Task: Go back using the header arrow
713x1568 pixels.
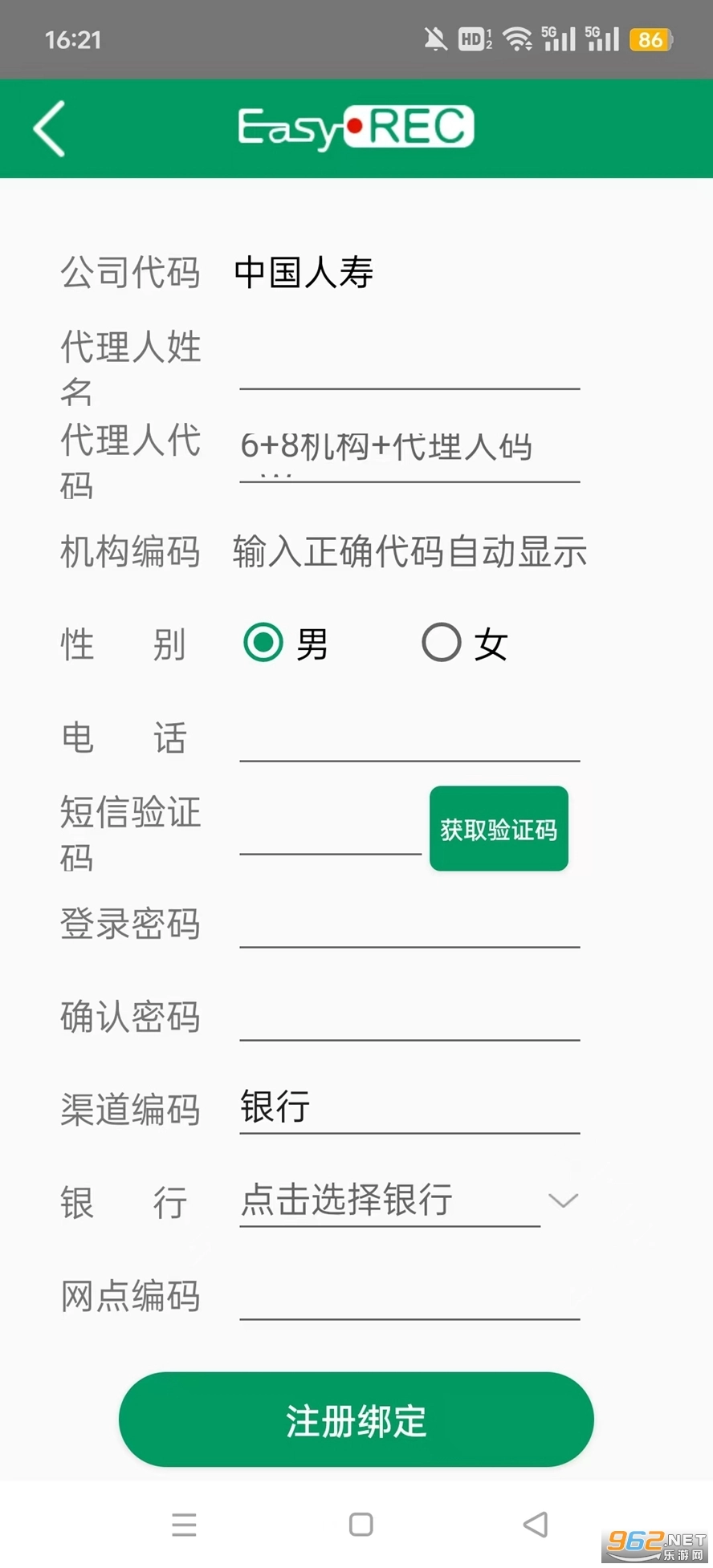Action: point(50,128)
